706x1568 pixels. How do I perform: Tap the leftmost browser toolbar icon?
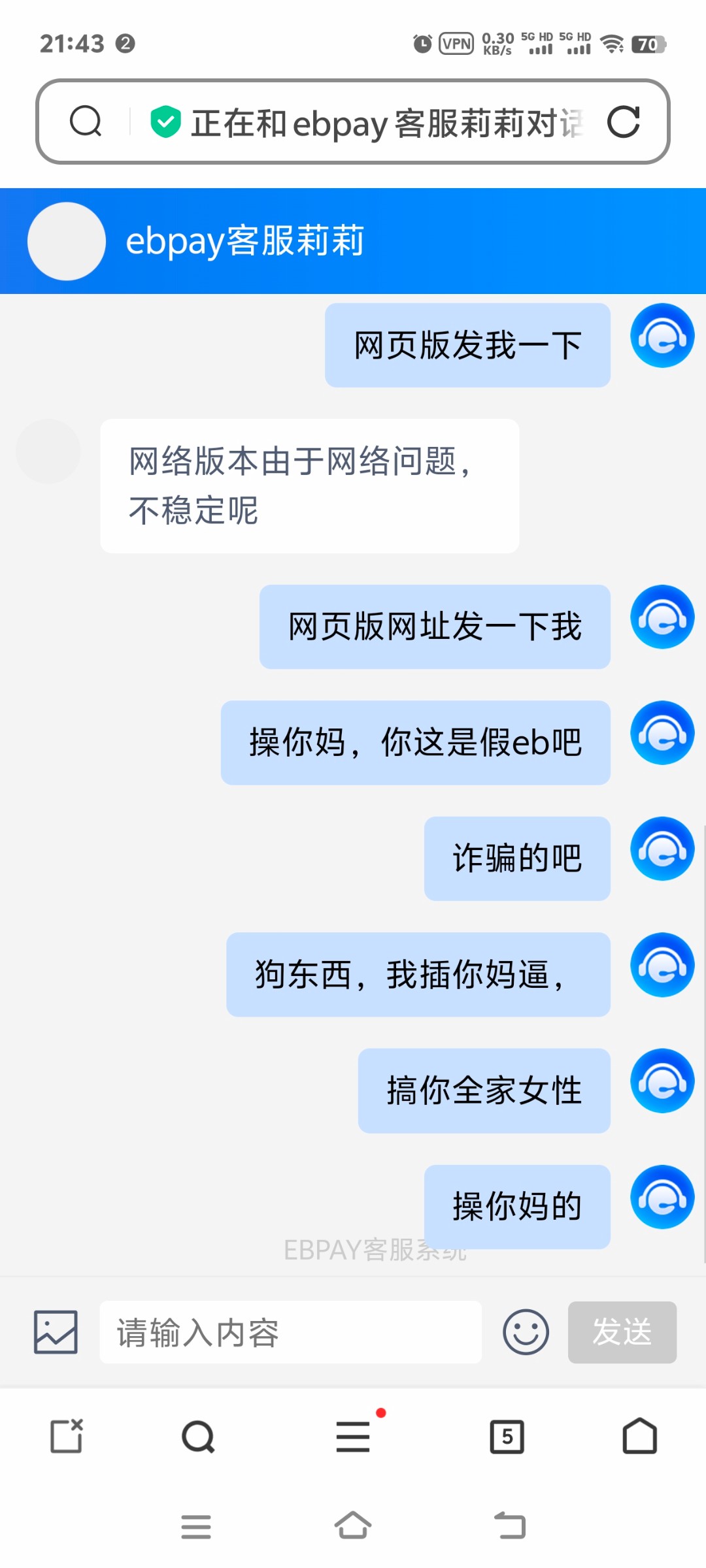67,1436
